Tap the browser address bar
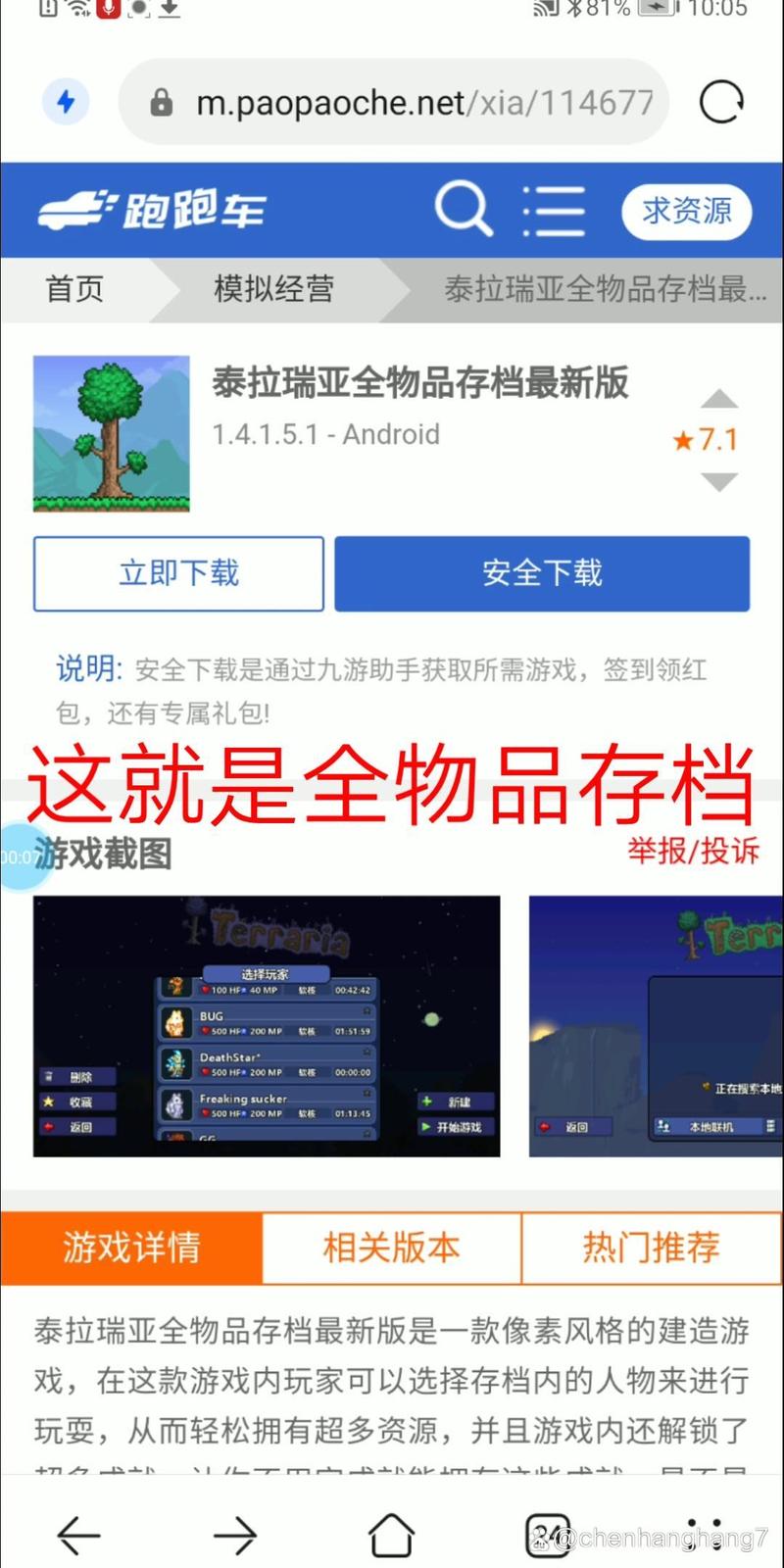 (412, 102)
